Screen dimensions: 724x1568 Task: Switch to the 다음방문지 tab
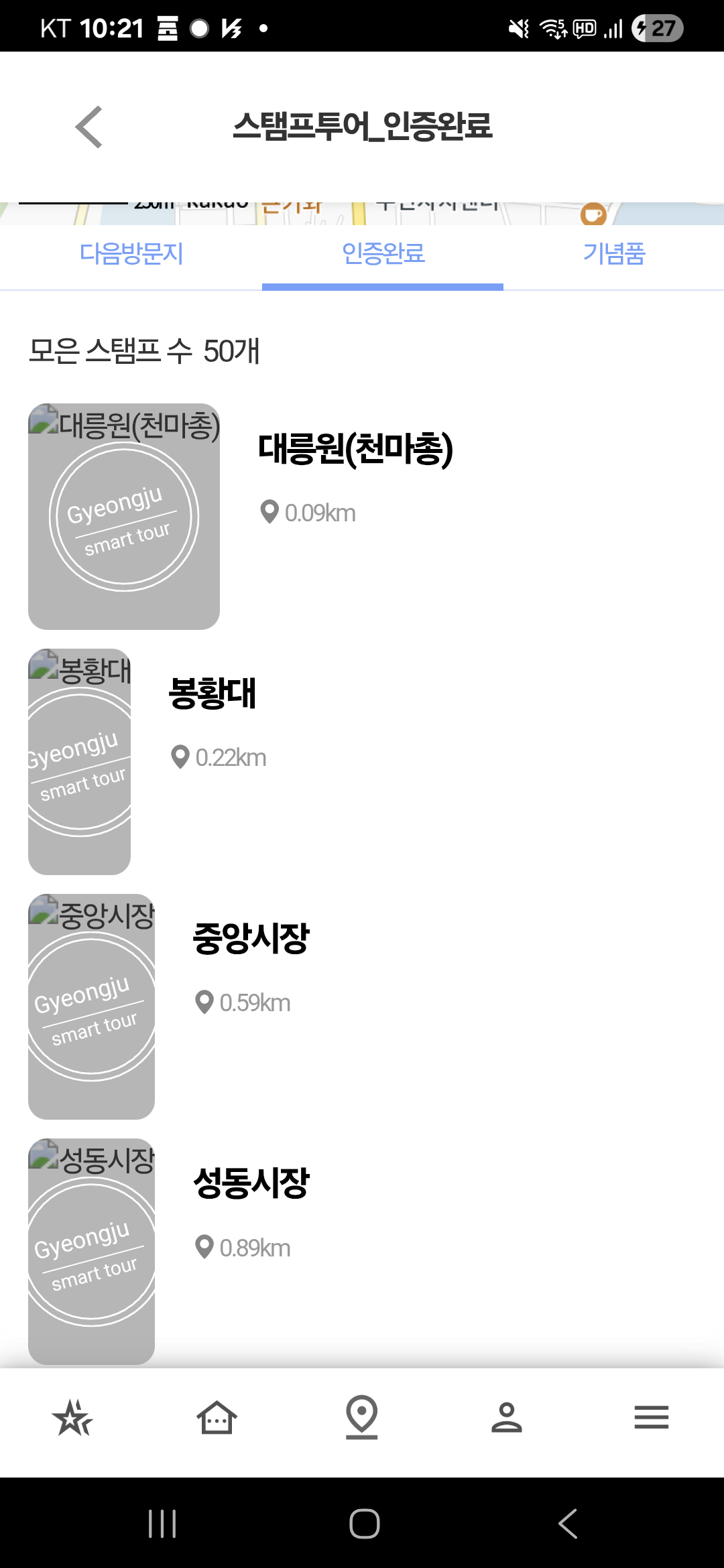click(x=131, y=254)
